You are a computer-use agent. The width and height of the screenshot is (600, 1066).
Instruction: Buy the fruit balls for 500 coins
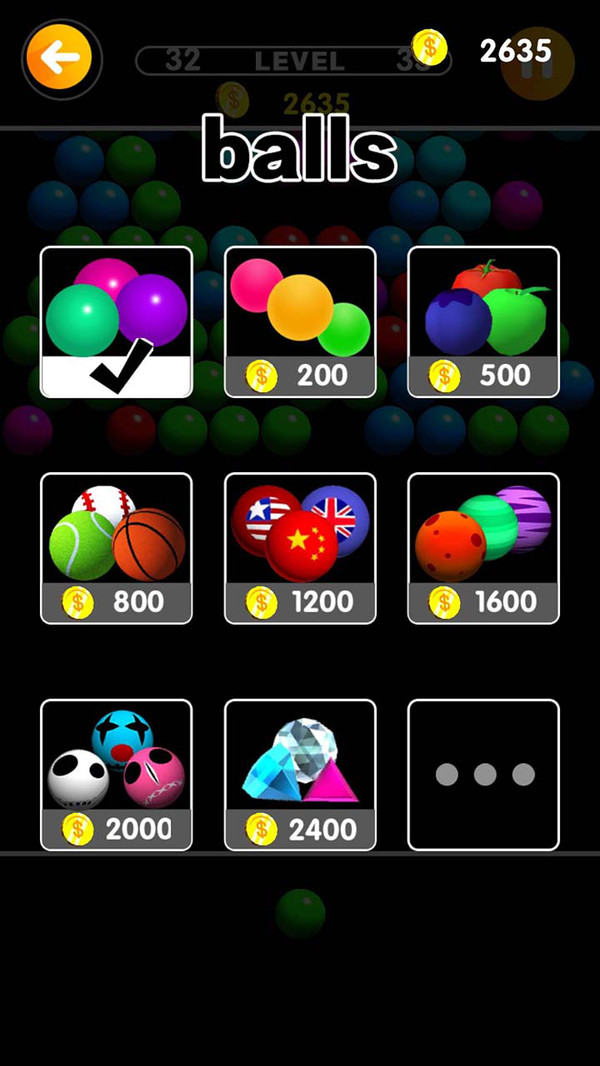tap(483, 322)
